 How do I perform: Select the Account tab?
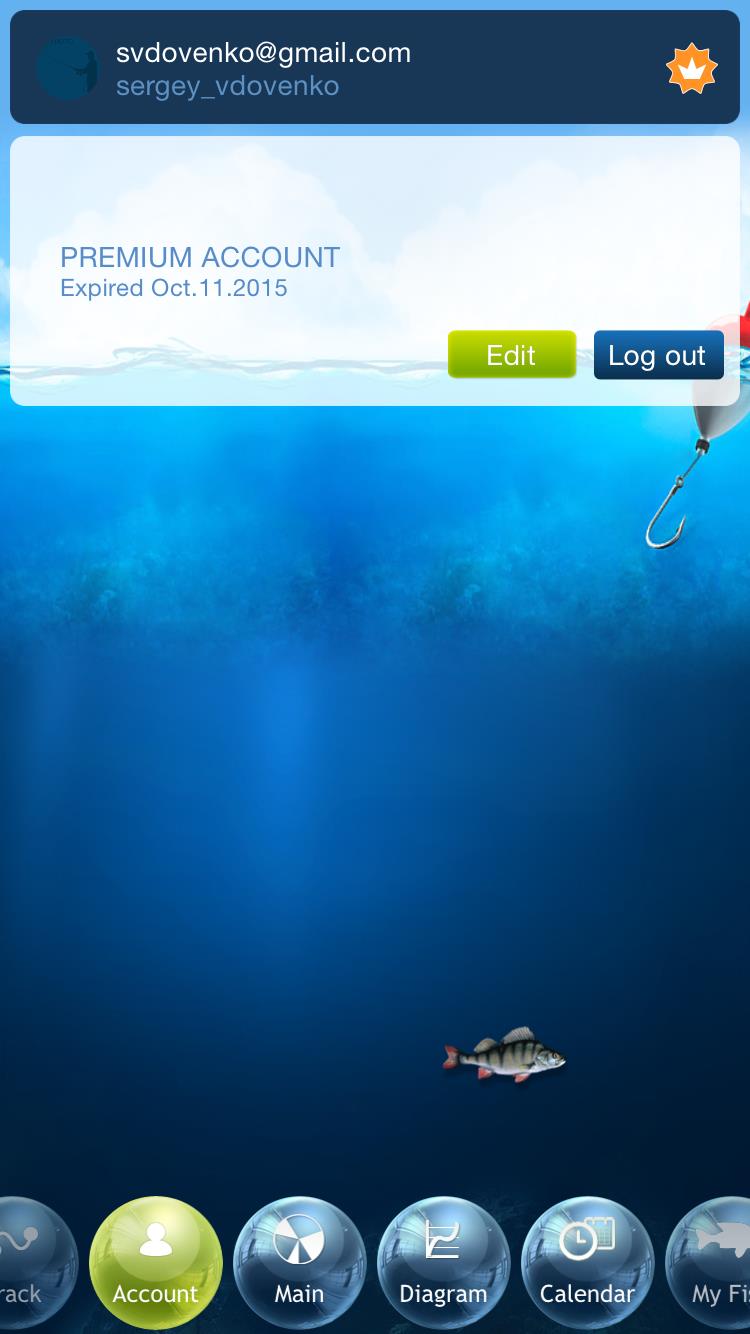[155, 1263]
